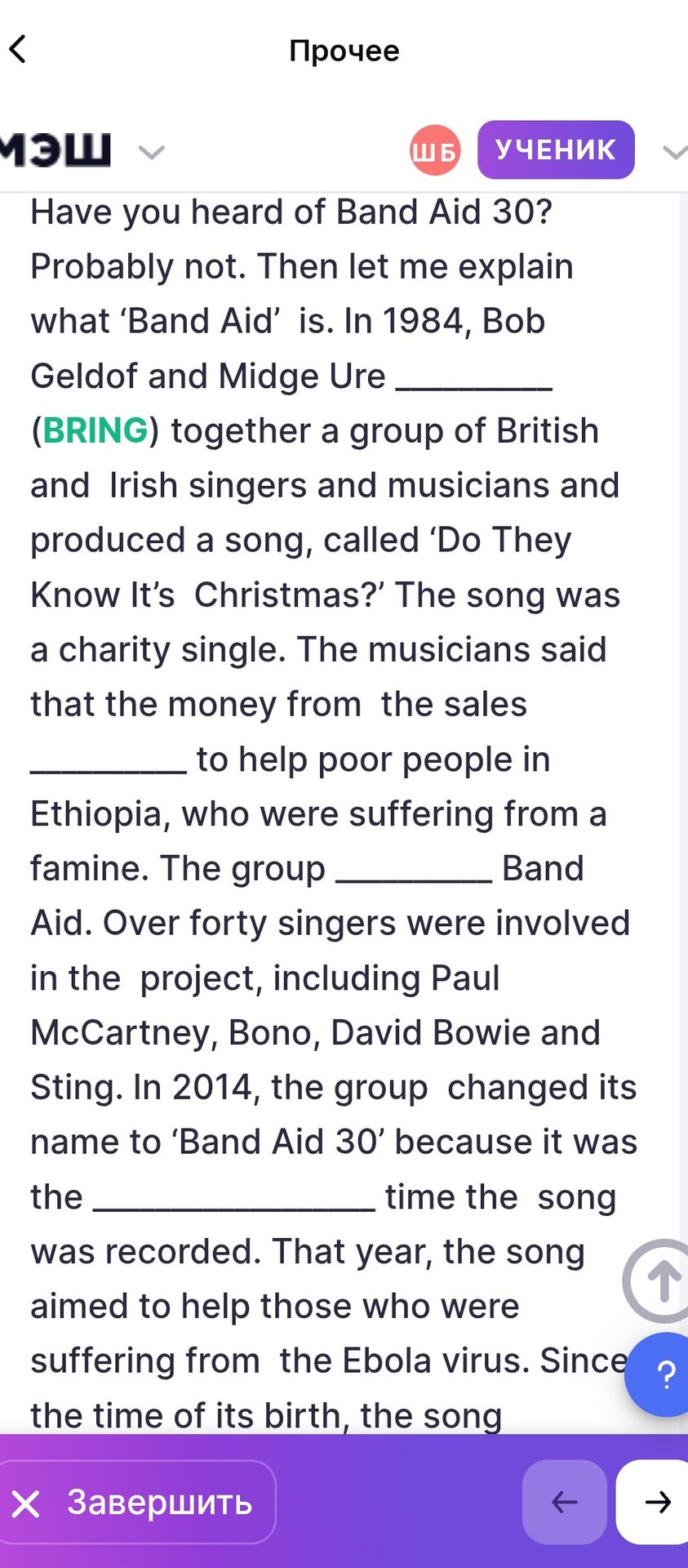Select the blank before 'to help poor people'
Screen dimensions: 688x1568
[x=109, y=759]
